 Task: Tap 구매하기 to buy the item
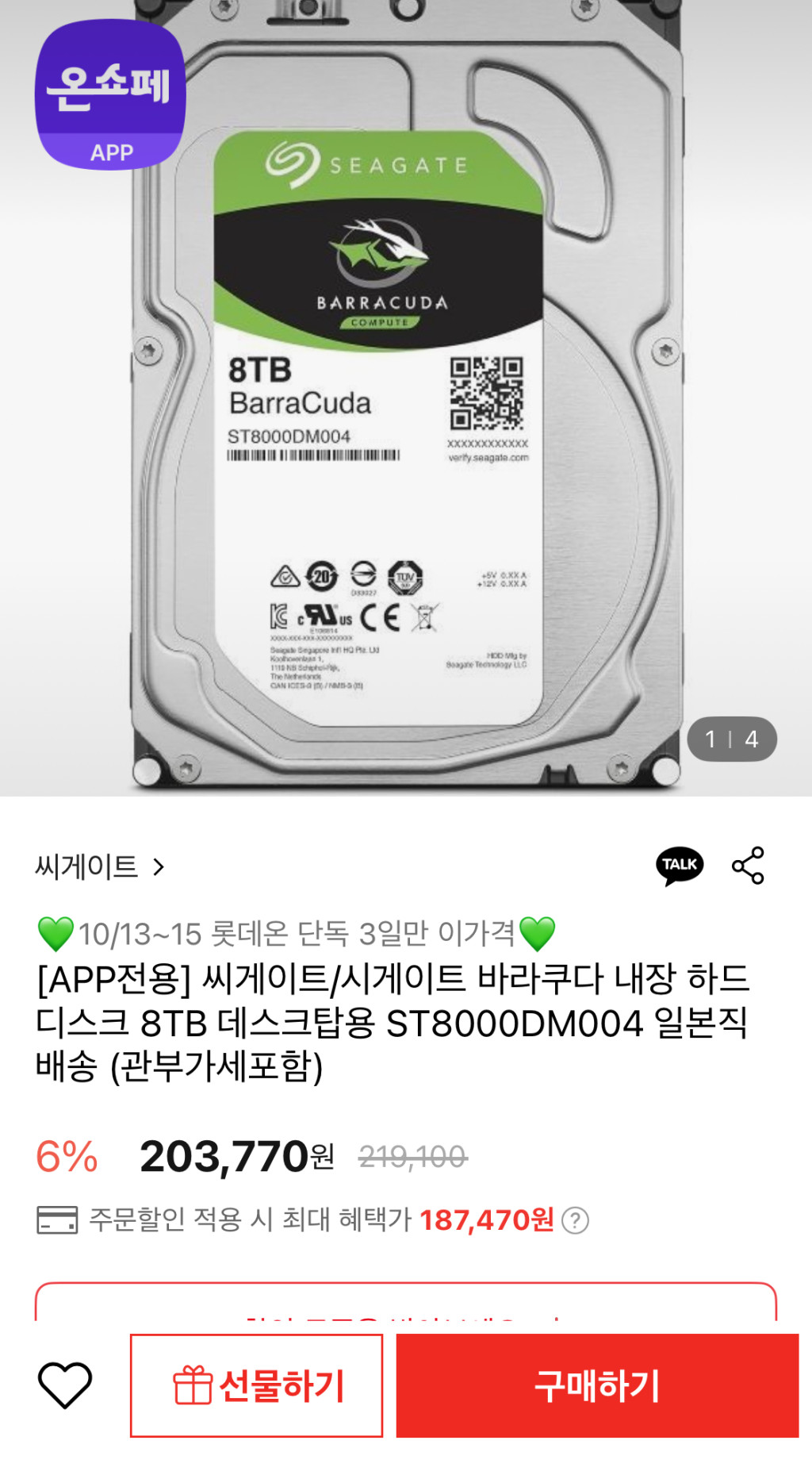coord(597,1385)
